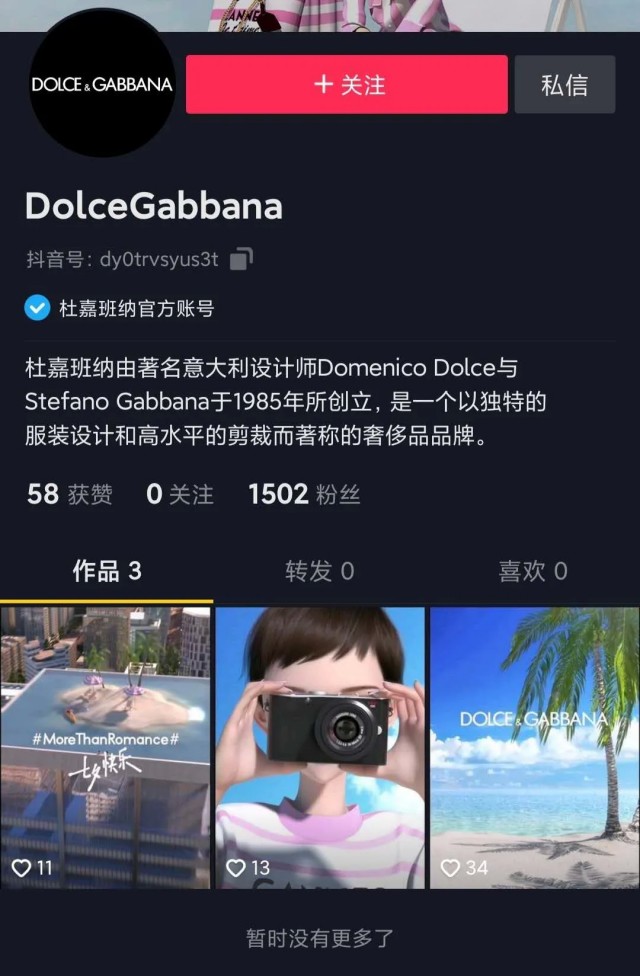Play the camera girl video with 13 likes
Image resolution: width=640 pixels, height=976 pixels.
320,747
